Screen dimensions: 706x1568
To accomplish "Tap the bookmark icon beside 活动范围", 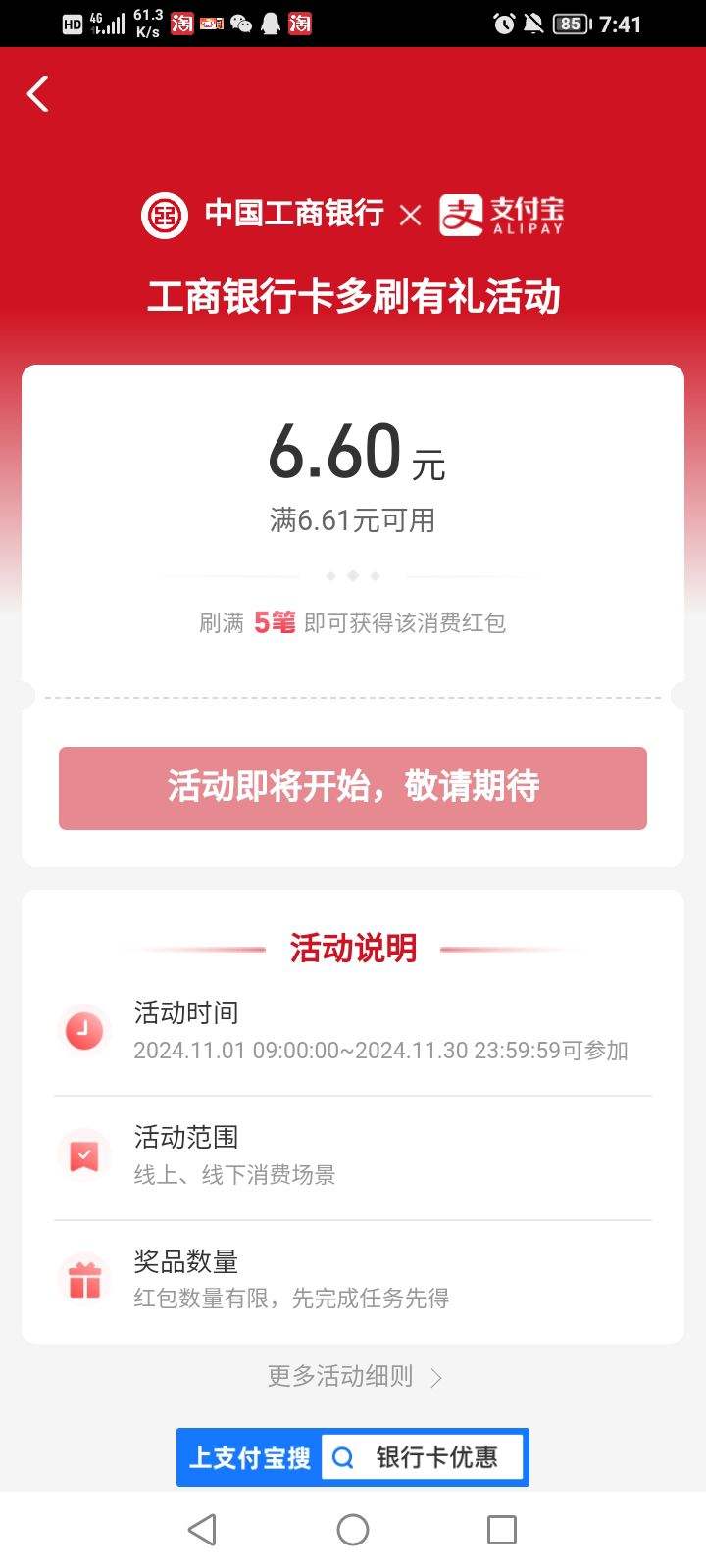I will tap(83, 1154).
